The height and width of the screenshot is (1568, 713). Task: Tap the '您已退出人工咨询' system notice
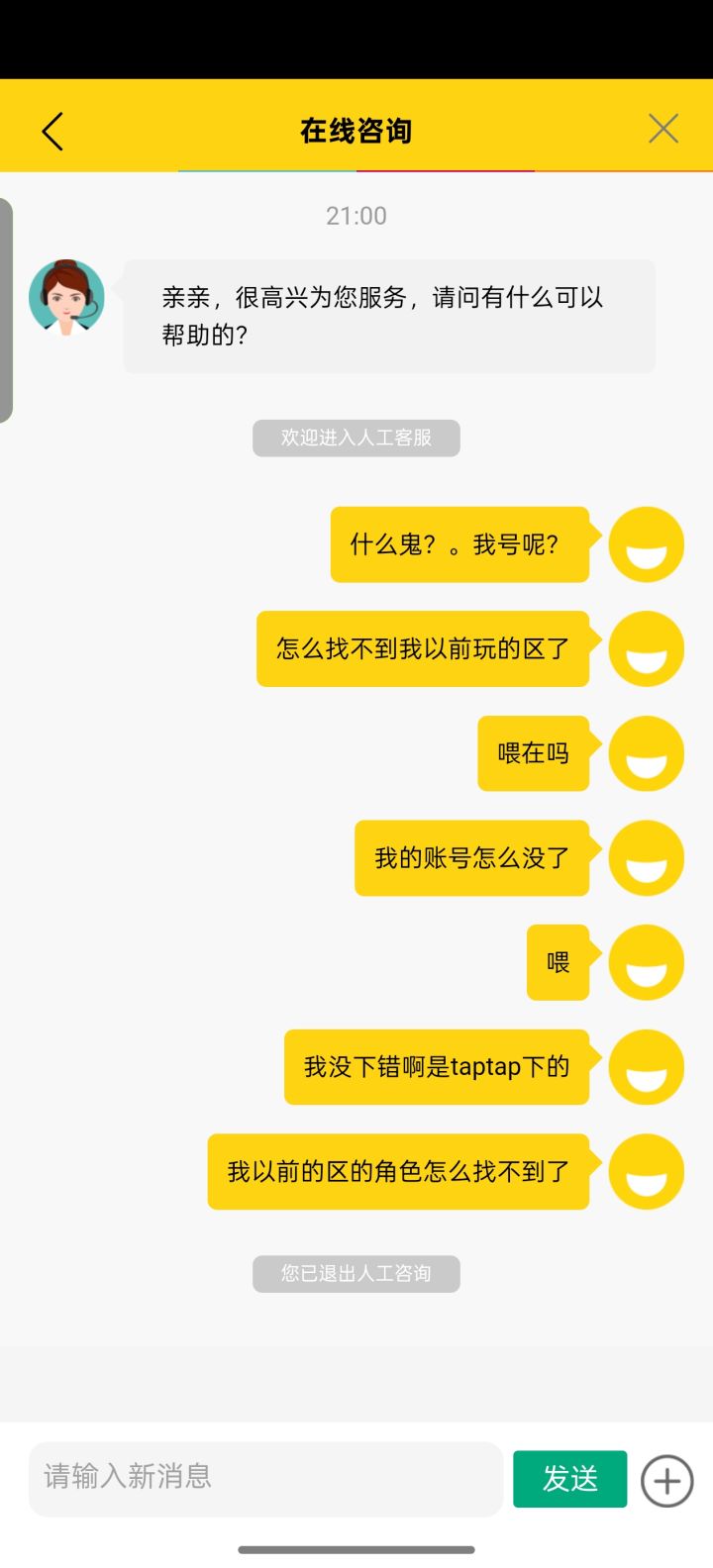[356, 1274]
